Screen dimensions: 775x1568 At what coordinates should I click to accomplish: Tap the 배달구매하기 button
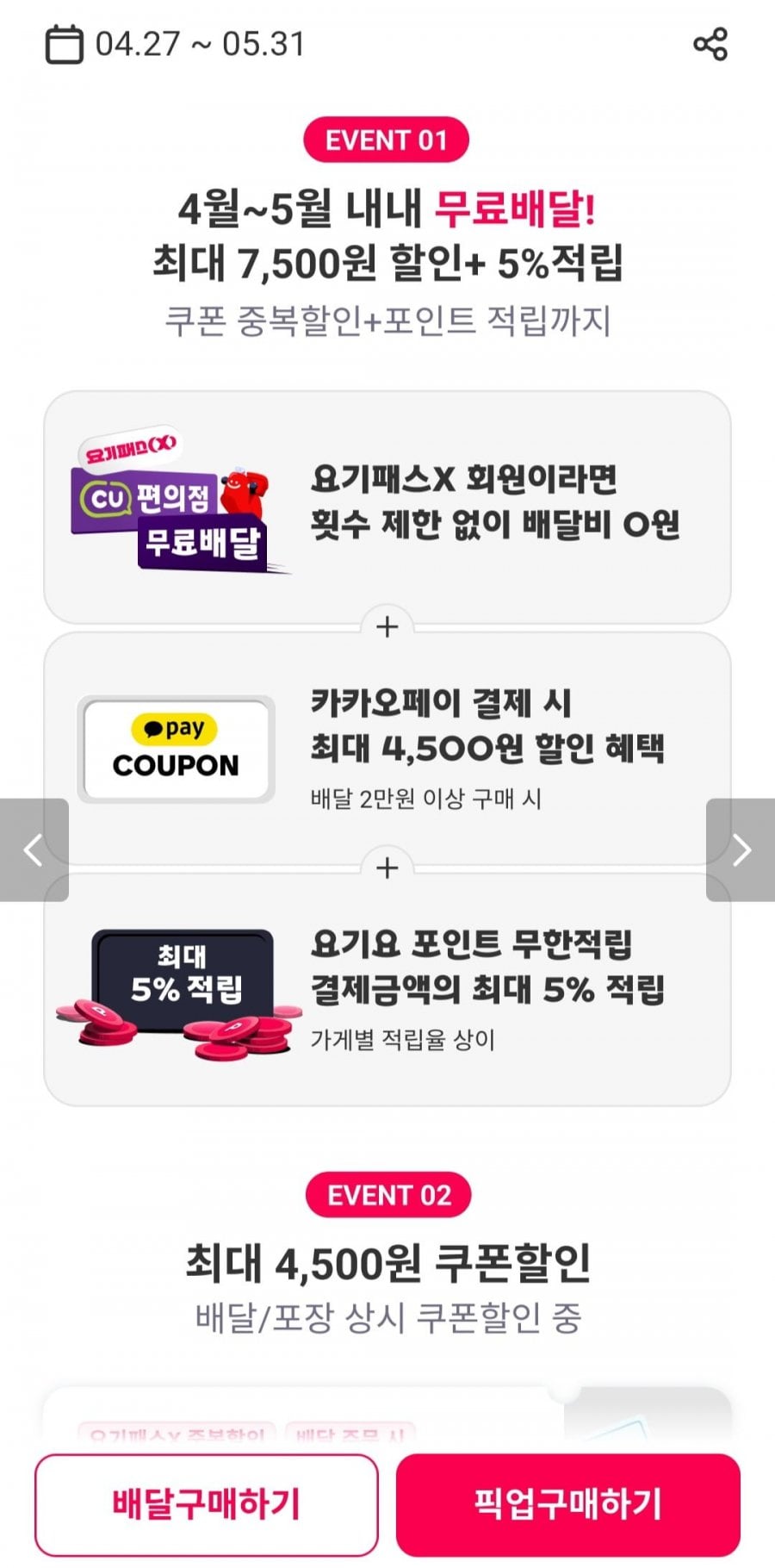pyautogui.click(x=207, y=1504)
